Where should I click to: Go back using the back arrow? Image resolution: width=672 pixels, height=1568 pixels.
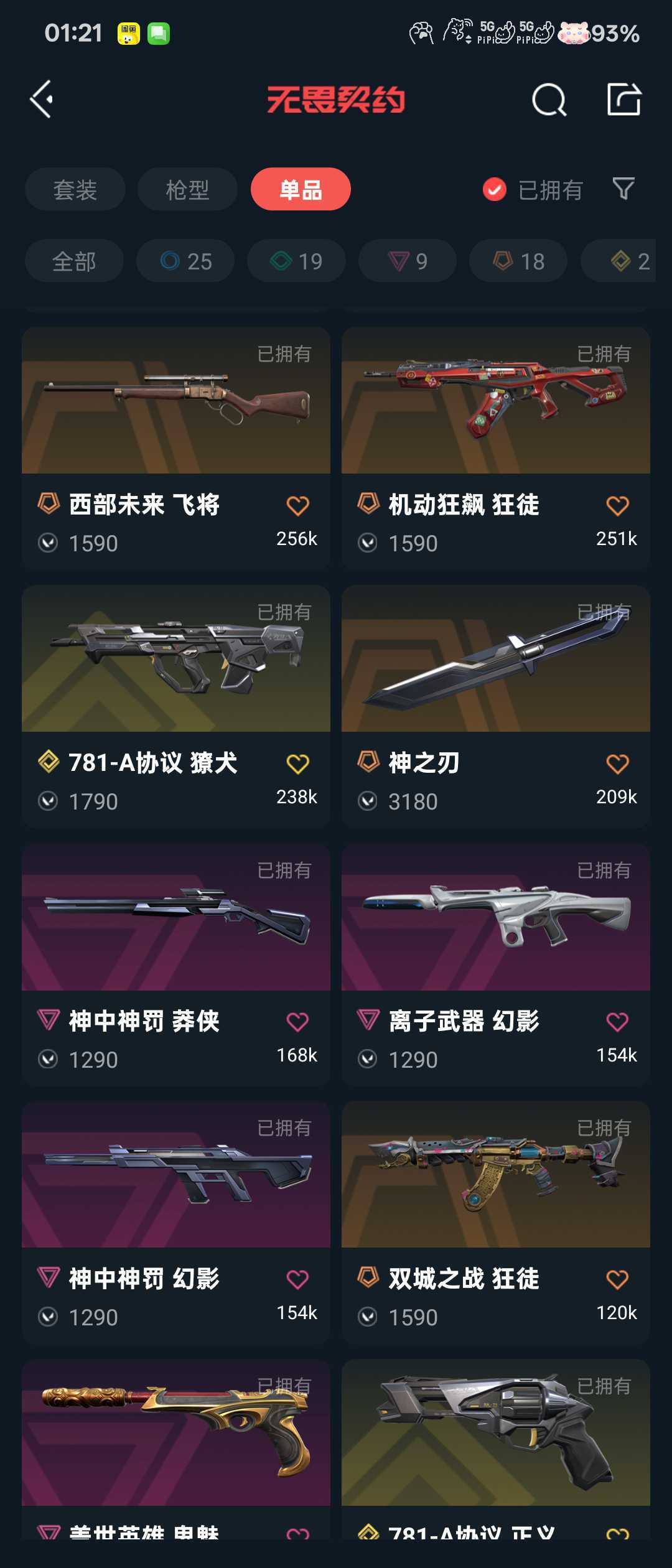[x=42, y=100]
